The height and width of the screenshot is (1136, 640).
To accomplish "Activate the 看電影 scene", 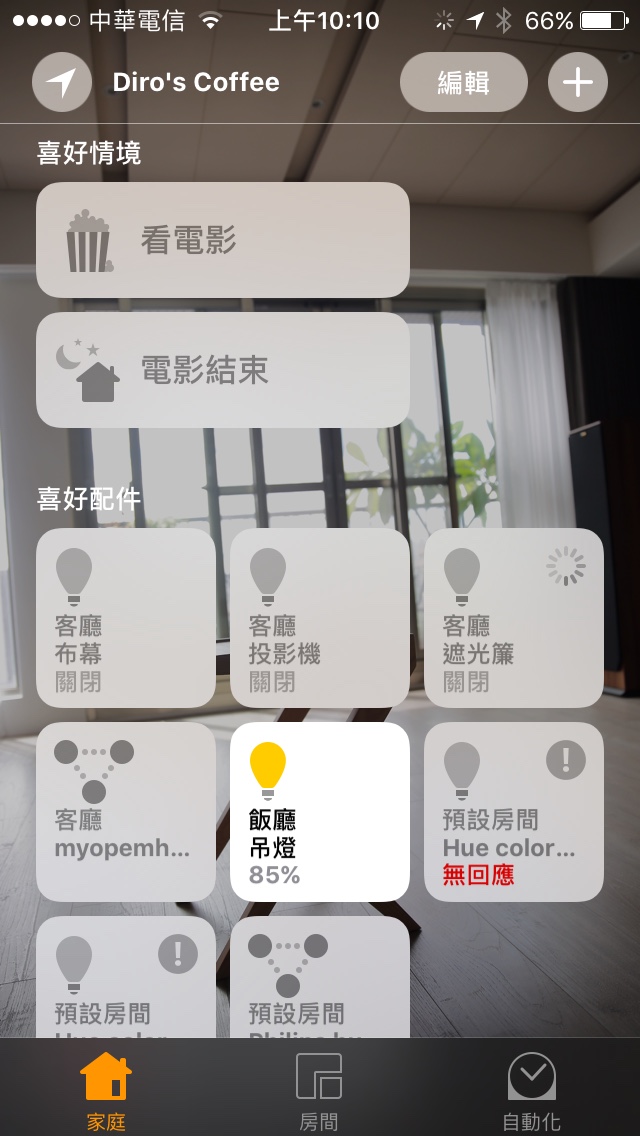I will coord(222,240).
